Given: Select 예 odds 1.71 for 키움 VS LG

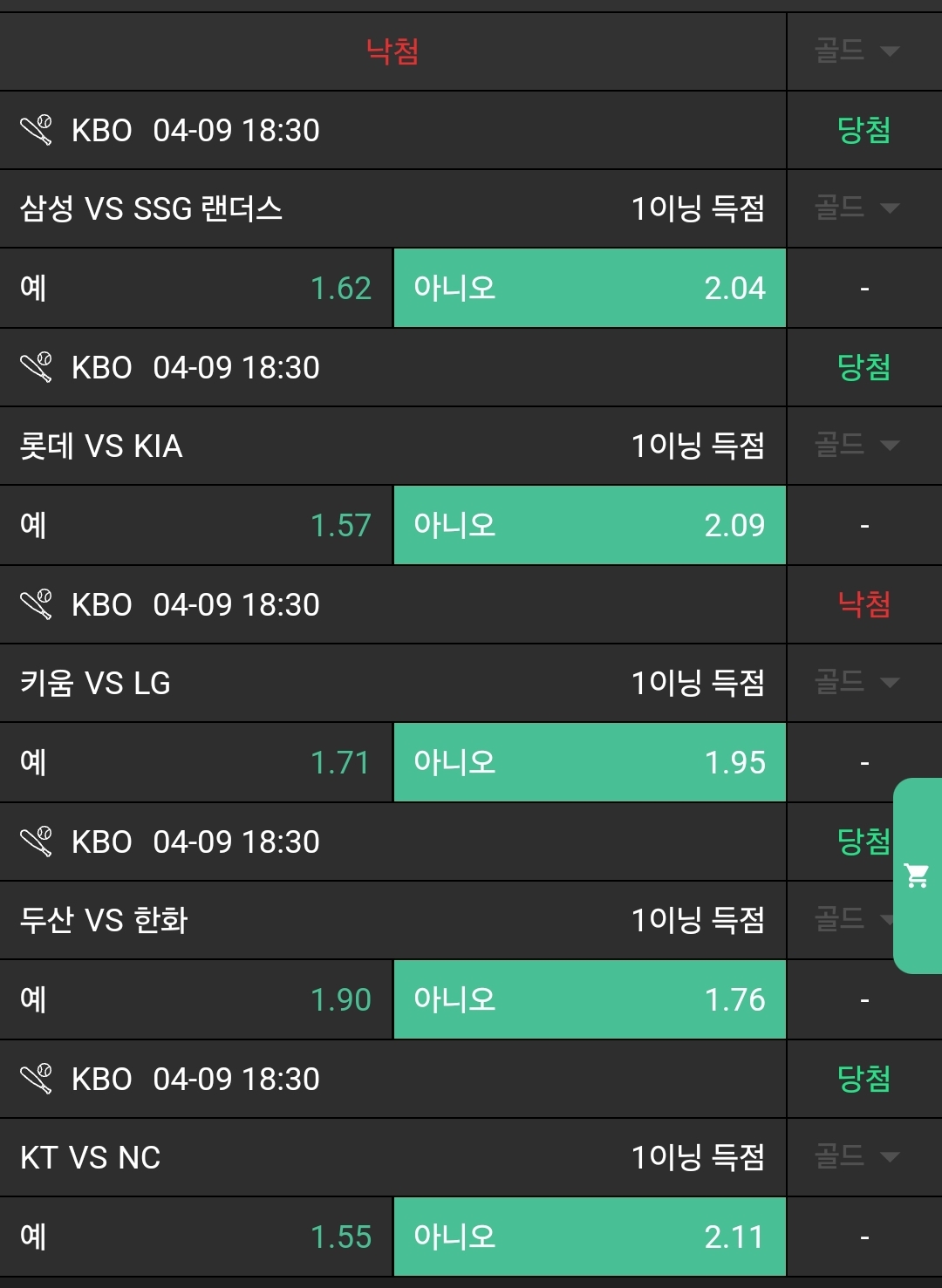Looking at the screenshot, I should [196, 763].
